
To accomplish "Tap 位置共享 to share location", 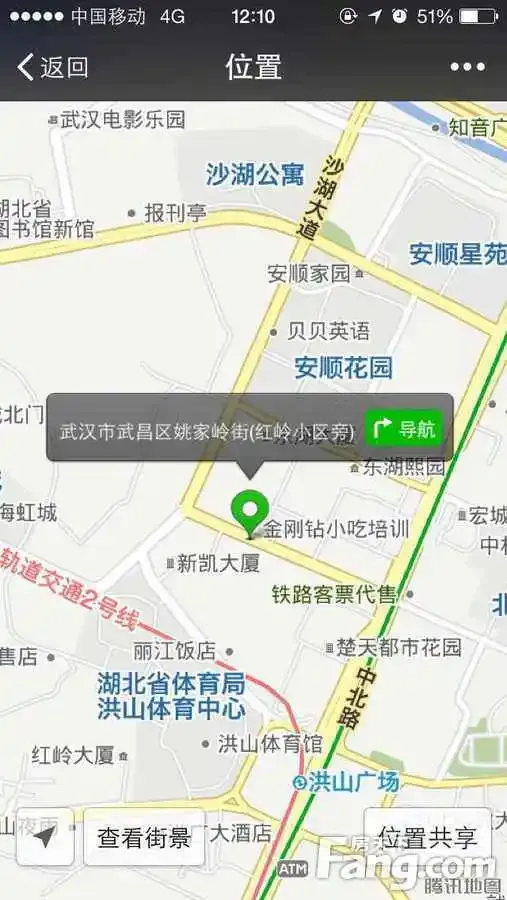I will pos(428,837).
